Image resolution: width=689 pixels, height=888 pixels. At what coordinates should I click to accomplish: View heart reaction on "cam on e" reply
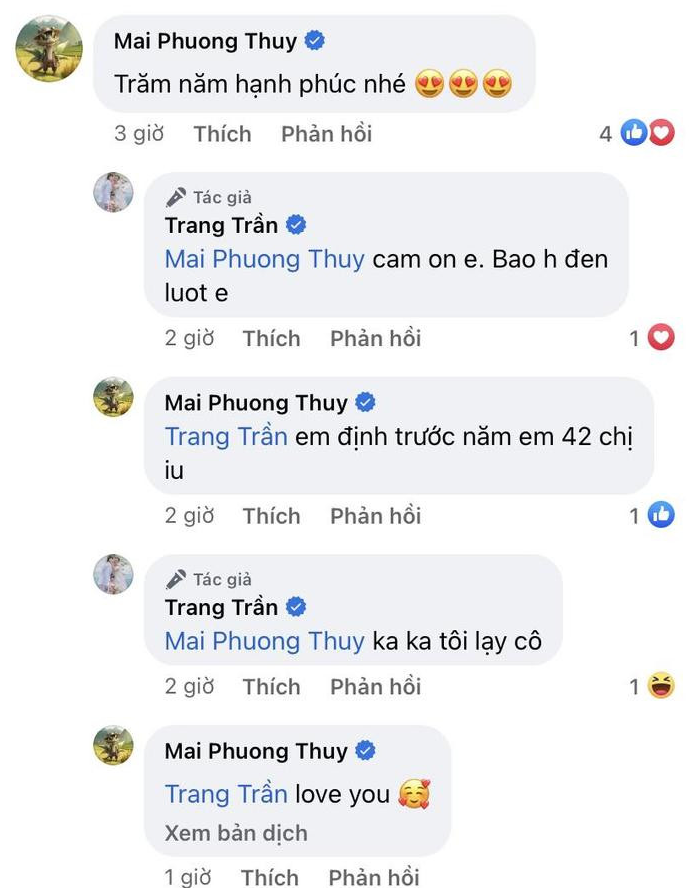[x=660, y=339]
